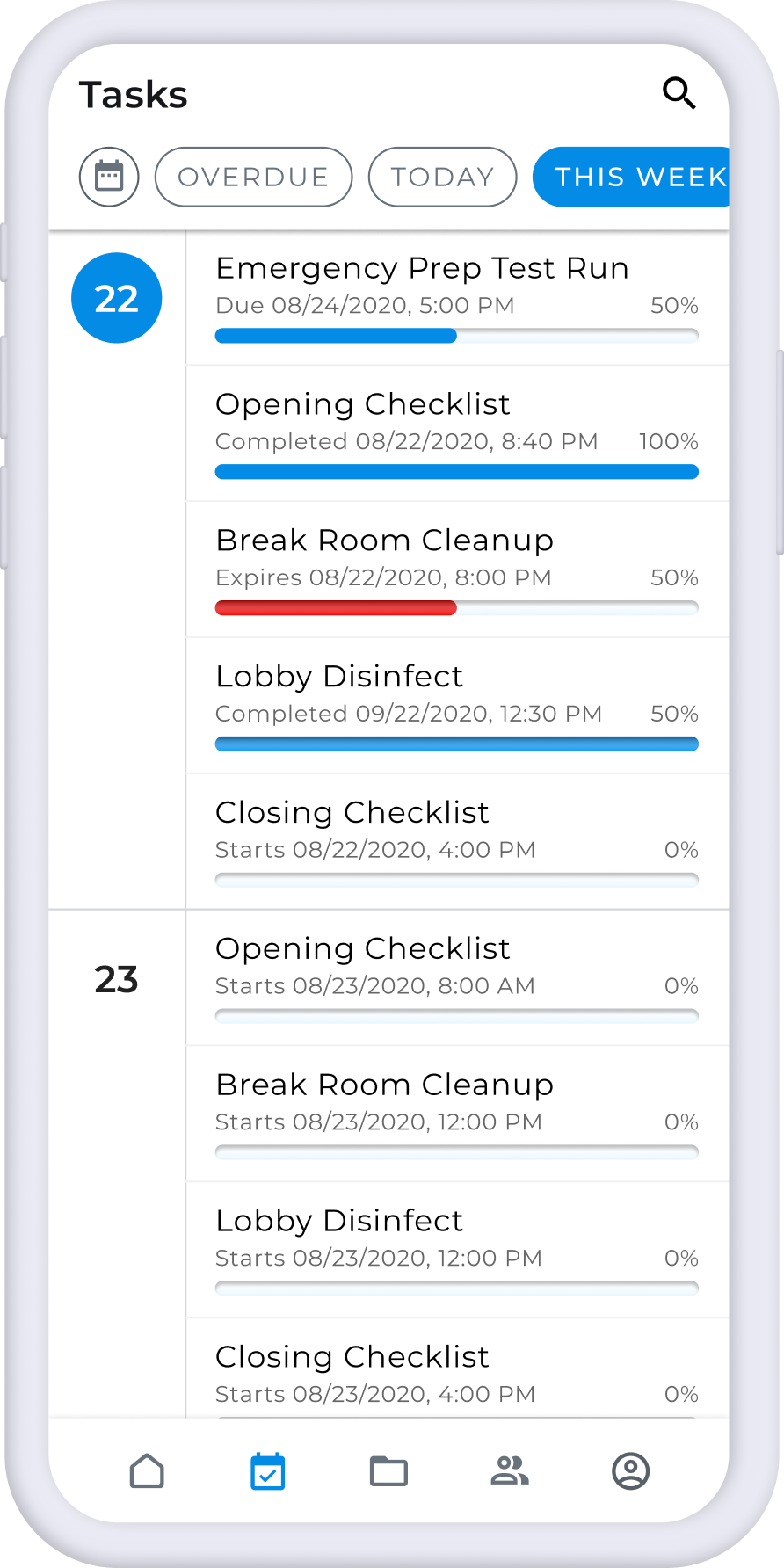Image resolution: width=784 pixels, height=1568 pixels.
Task: Select the This Week filter chip
Action: (631, 177)
